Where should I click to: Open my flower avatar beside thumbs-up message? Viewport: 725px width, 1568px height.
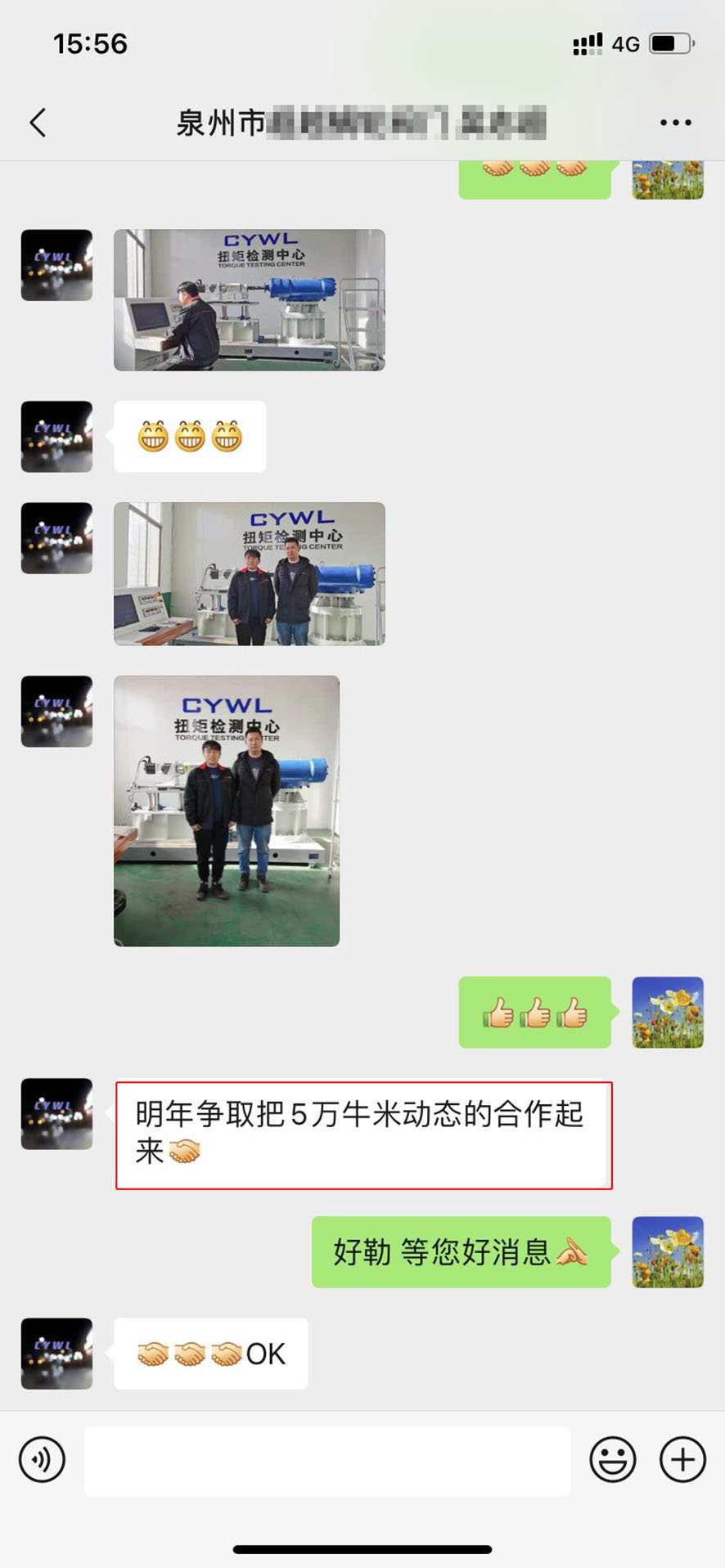(x=667, y=1012)
